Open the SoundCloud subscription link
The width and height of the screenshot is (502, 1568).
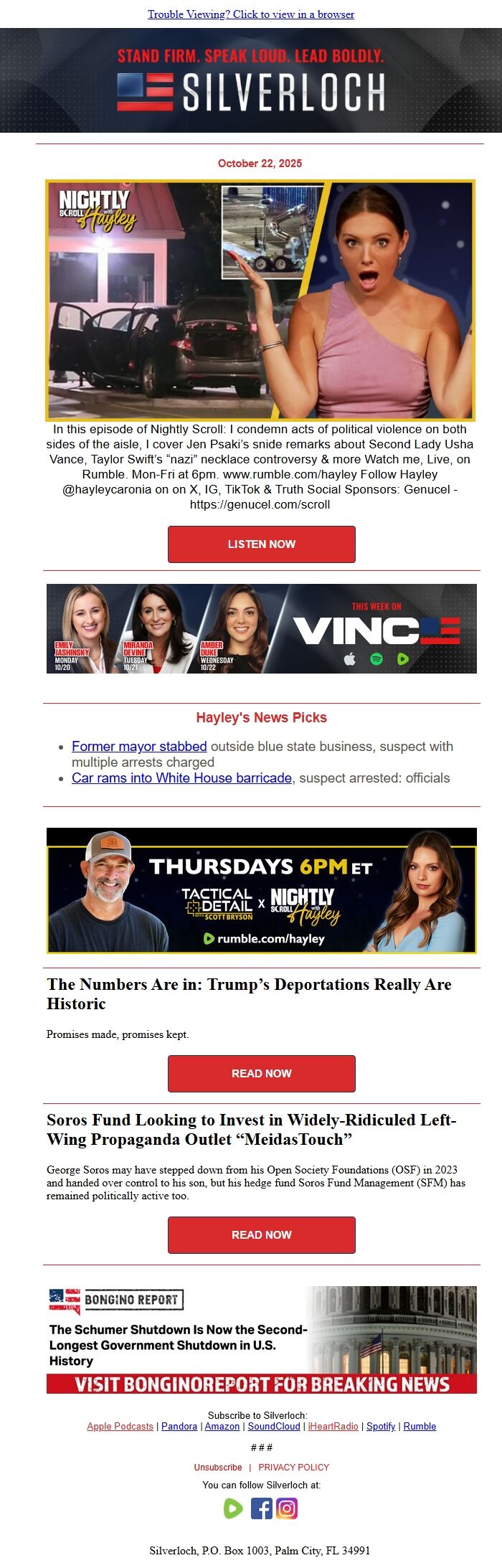tap(274, 1426)
